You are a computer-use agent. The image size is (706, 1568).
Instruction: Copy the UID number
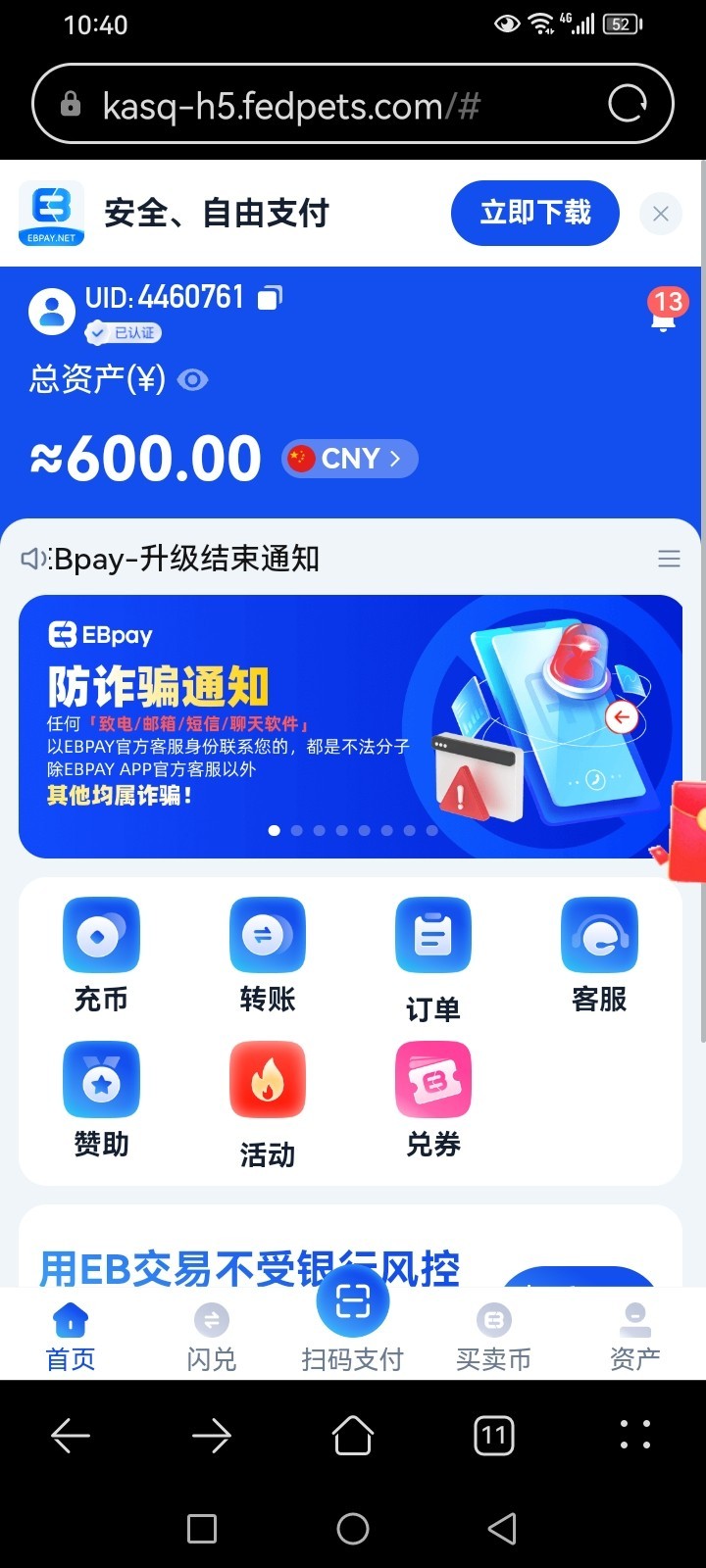[x=270, y=297]
